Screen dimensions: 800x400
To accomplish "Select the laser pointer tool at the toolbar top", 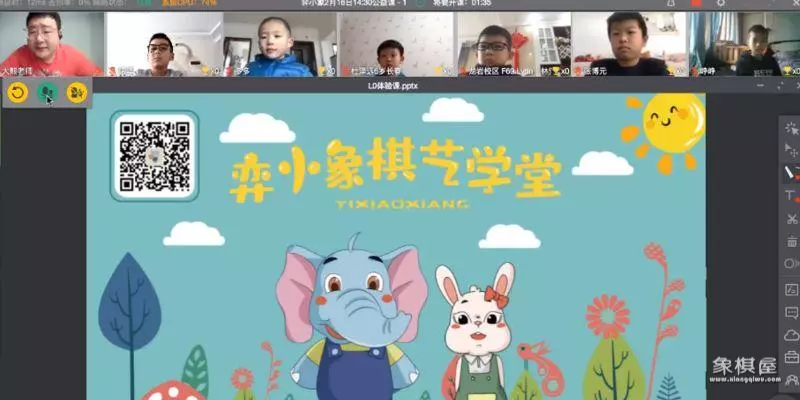I will click(791, 126).
